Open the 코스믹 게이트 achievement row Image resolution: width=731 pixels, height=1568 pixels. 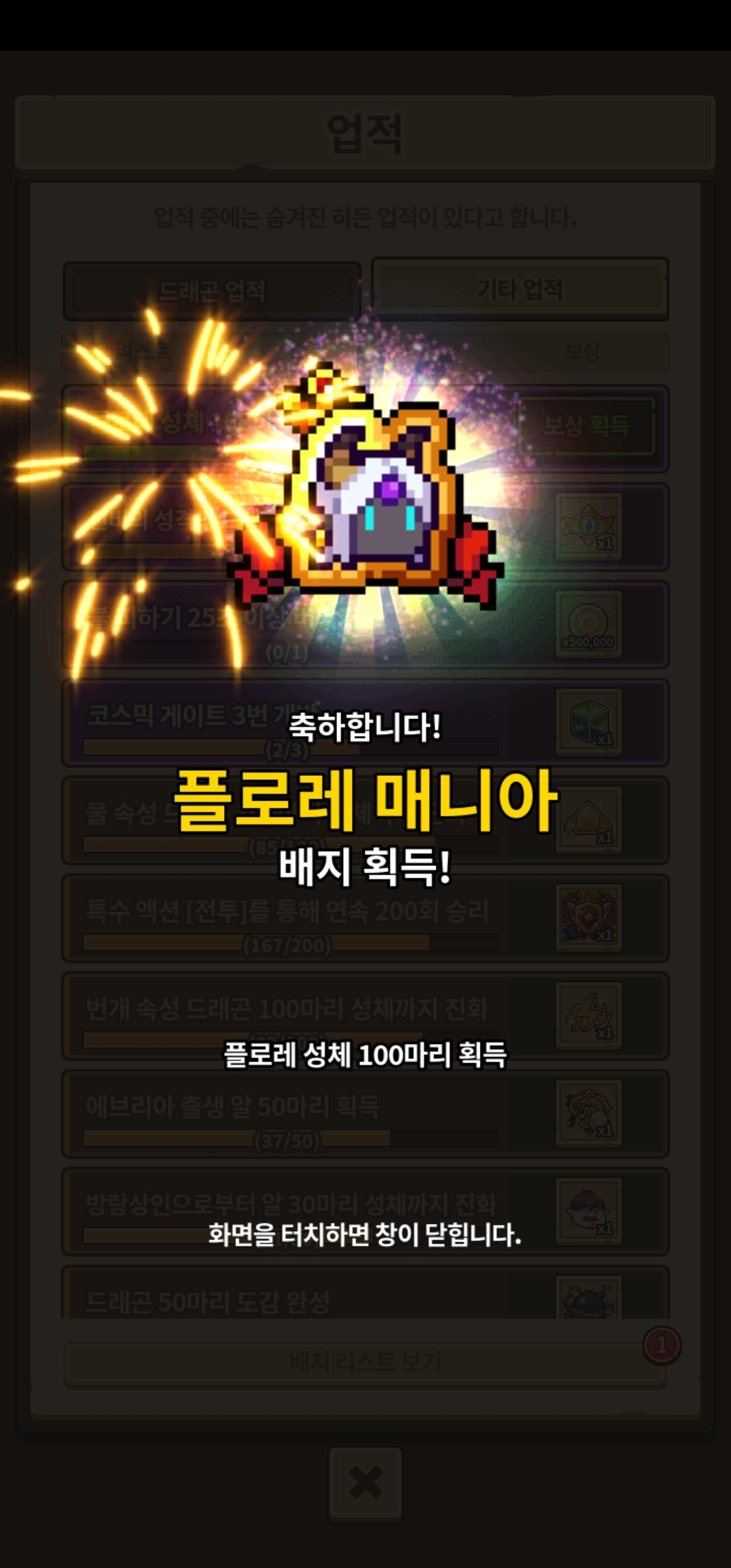click(365, 722)
